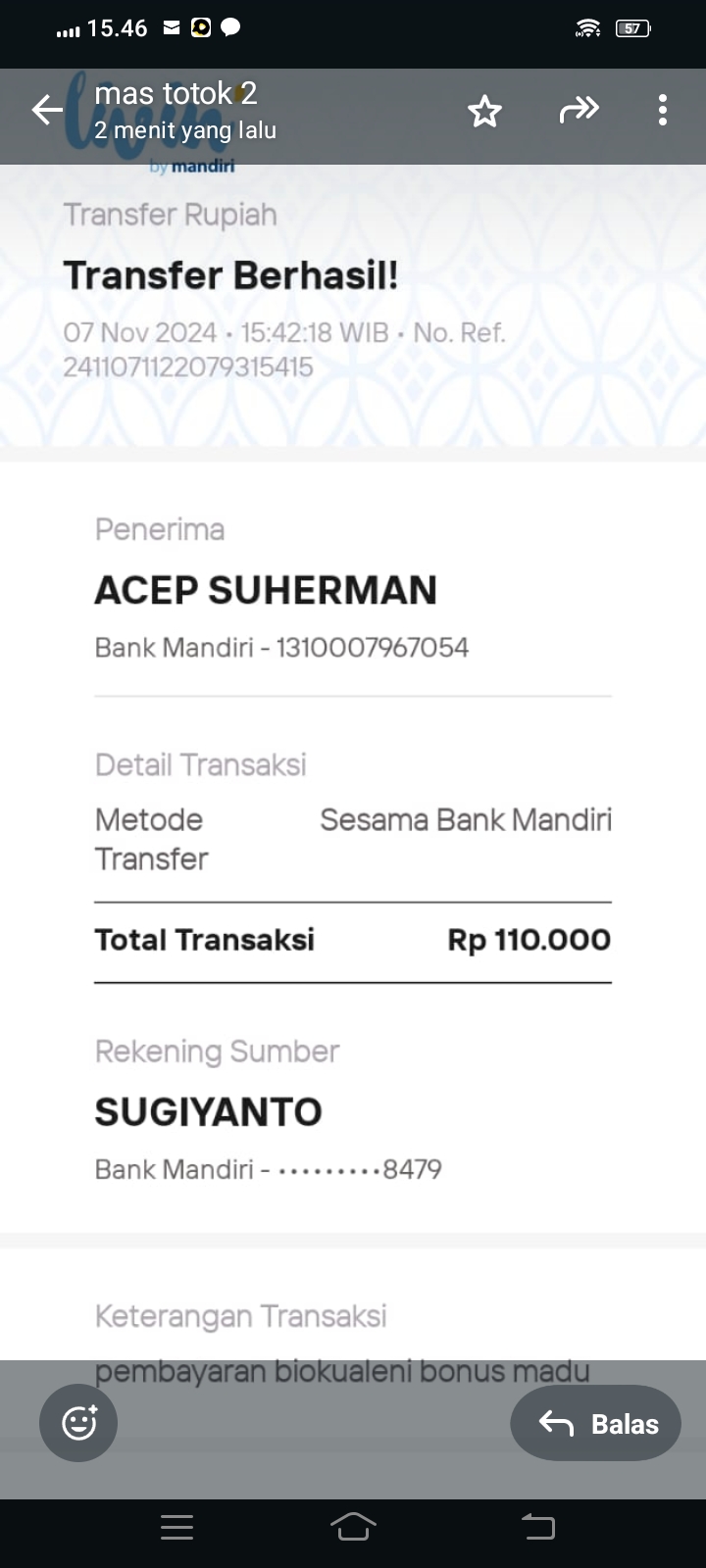Open the three-dot overflow menu

tap(663, 110)
